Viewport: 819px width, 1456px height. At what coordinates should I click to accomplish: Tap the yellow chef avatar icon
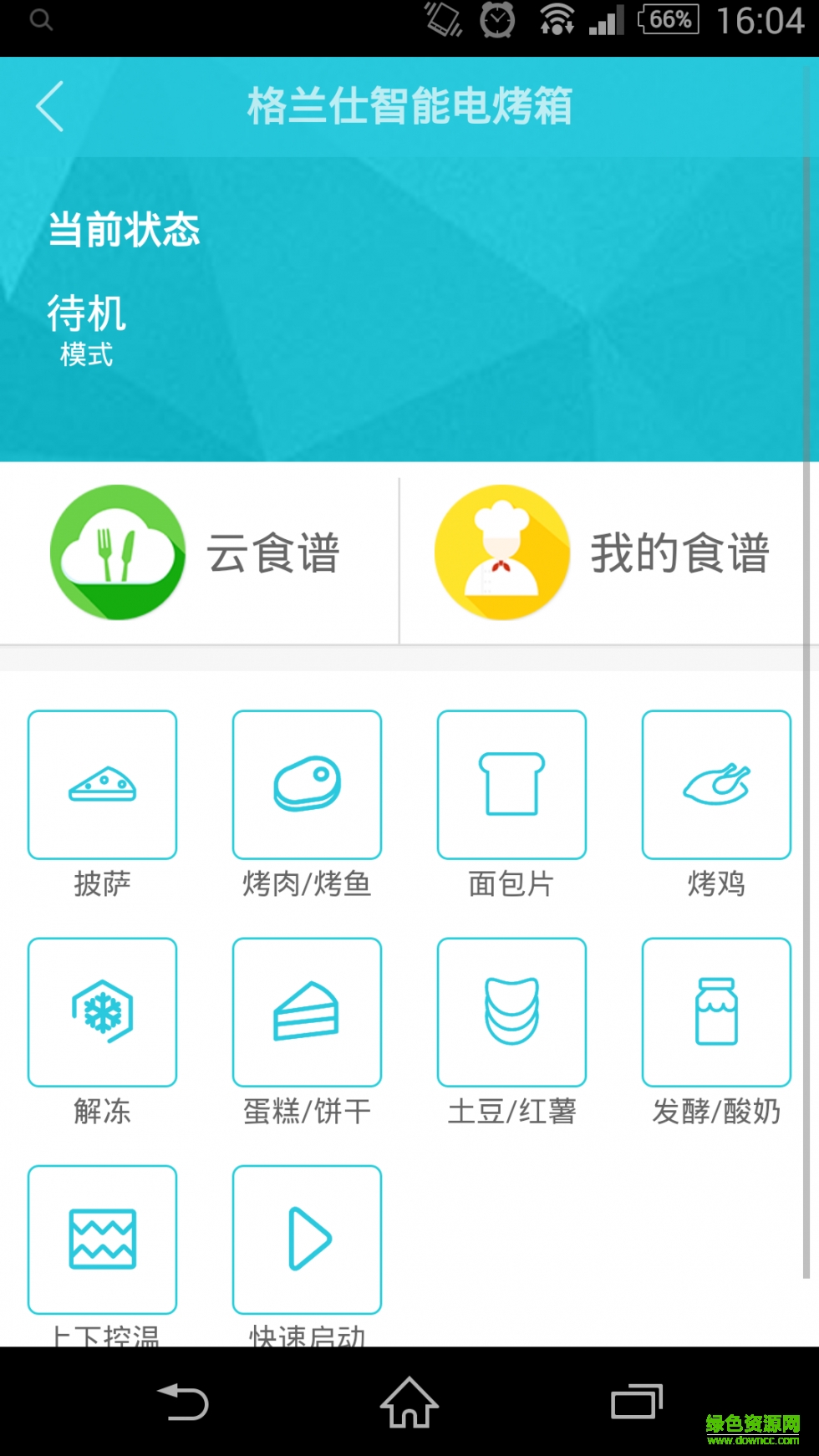point(501,552)
